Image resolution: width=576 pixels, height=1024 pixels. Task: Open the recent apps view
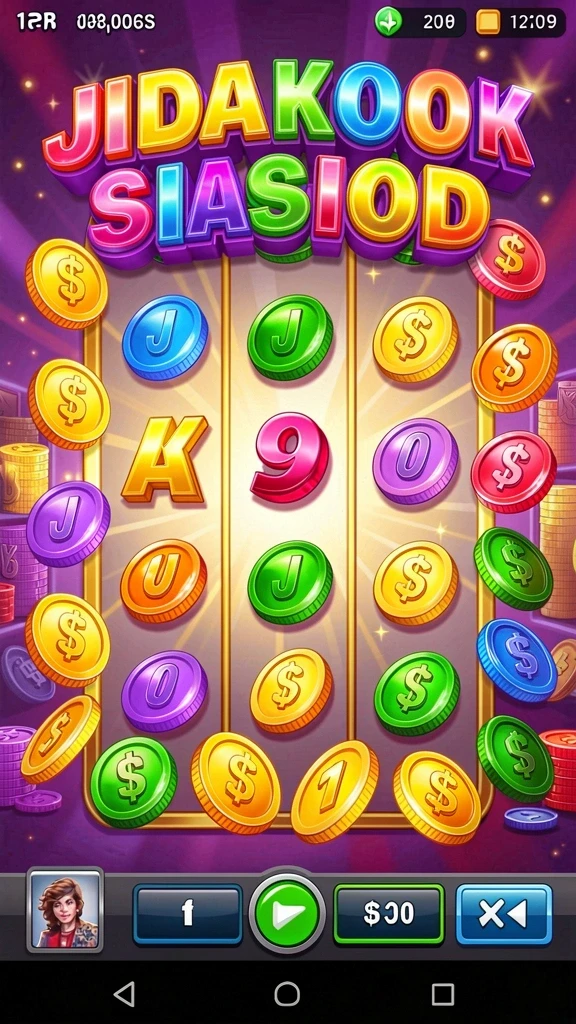(443, 994)
